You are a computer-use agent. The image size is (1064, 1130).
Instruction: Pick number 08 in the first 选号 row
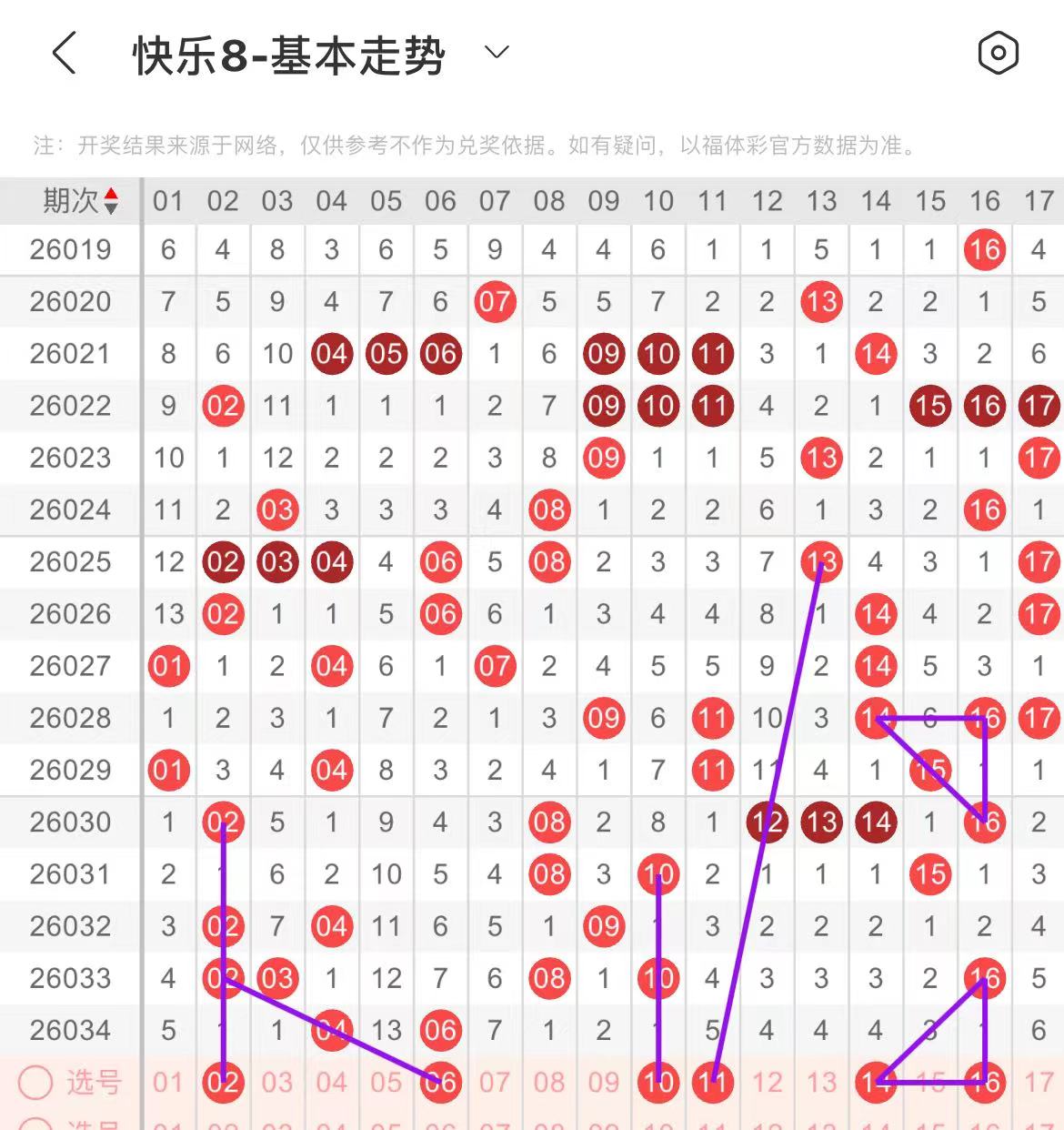(x=549, y=1082)
